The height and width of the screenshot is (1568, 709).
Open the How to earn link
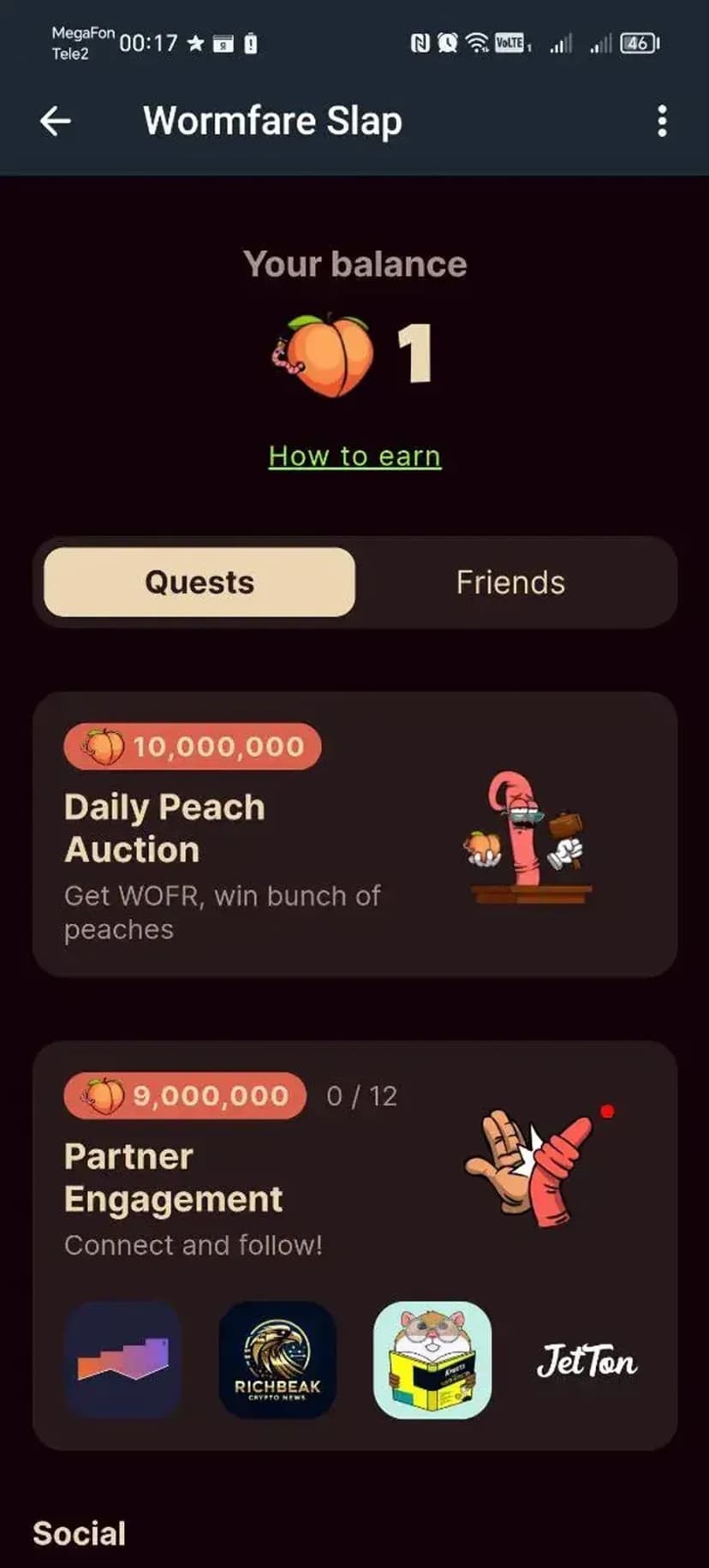coord(354,456)
